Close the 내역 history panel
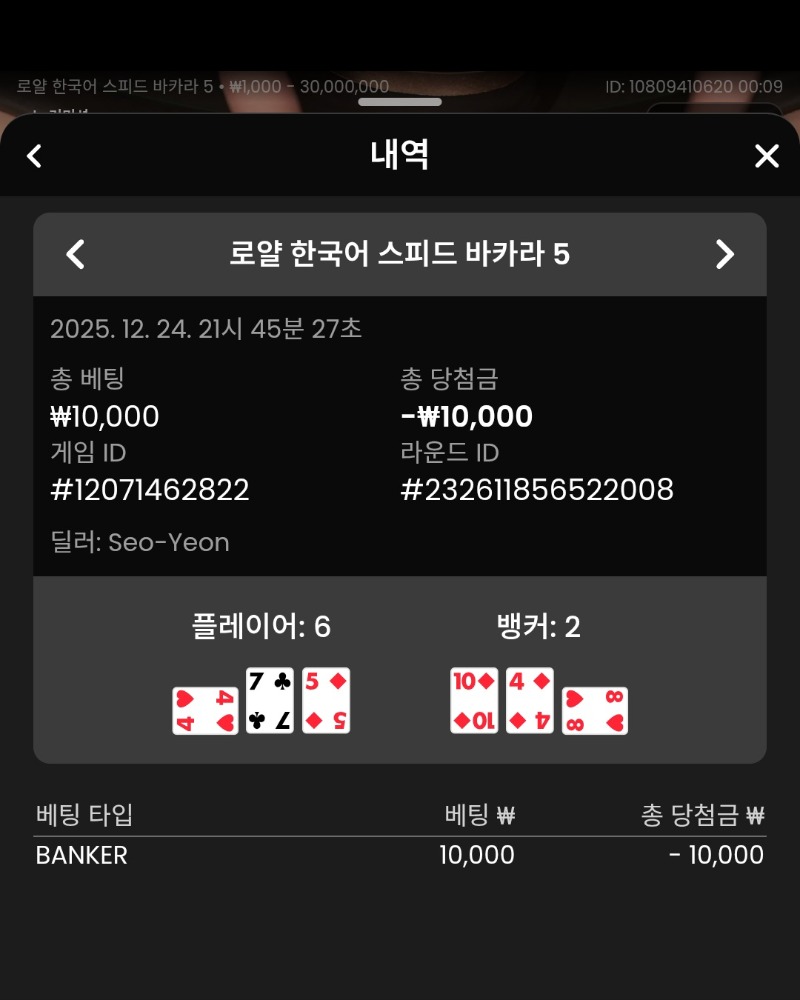The image size is (800, 1000). [766, 156]
